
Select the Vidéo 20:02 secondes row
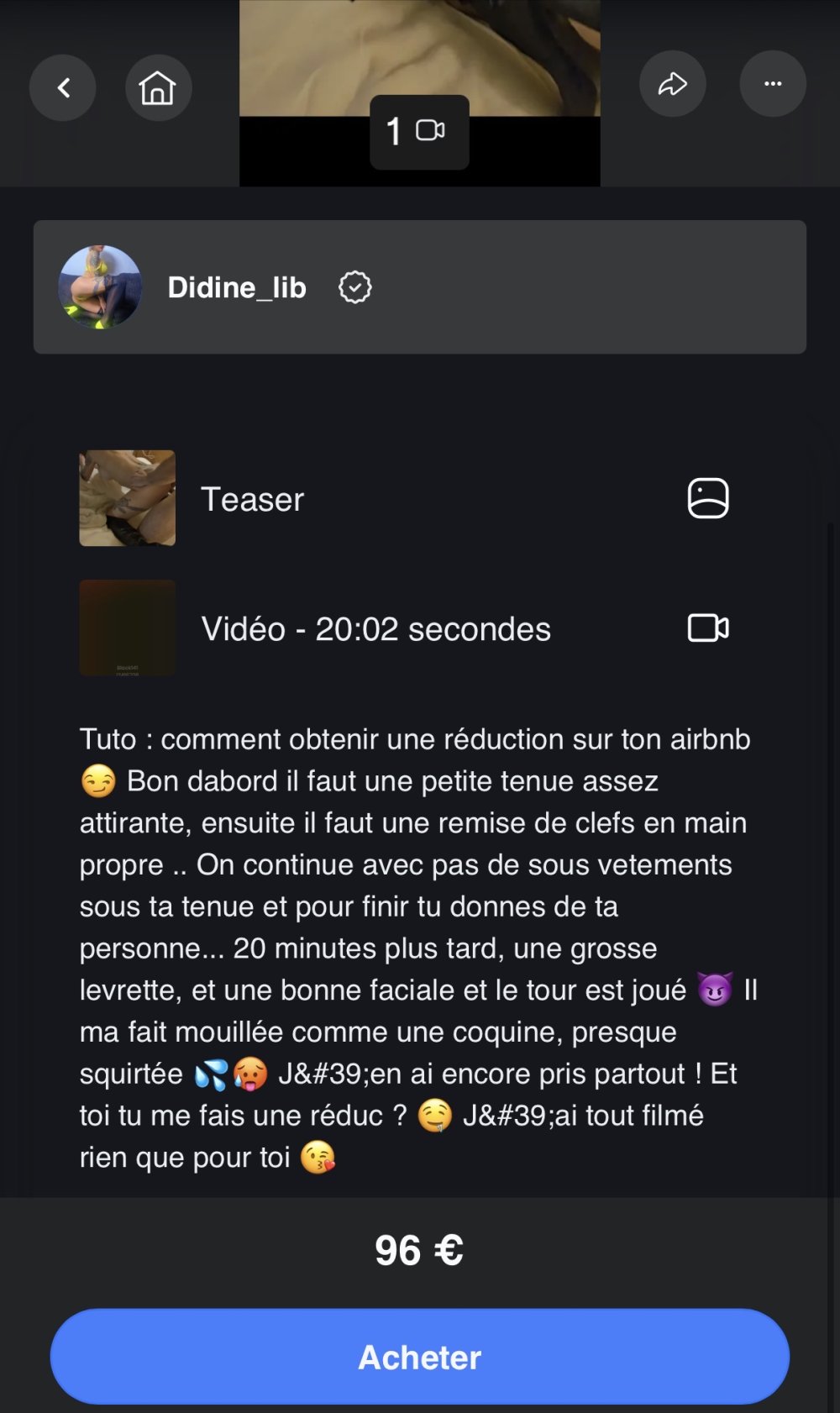[x=403, y=628]
